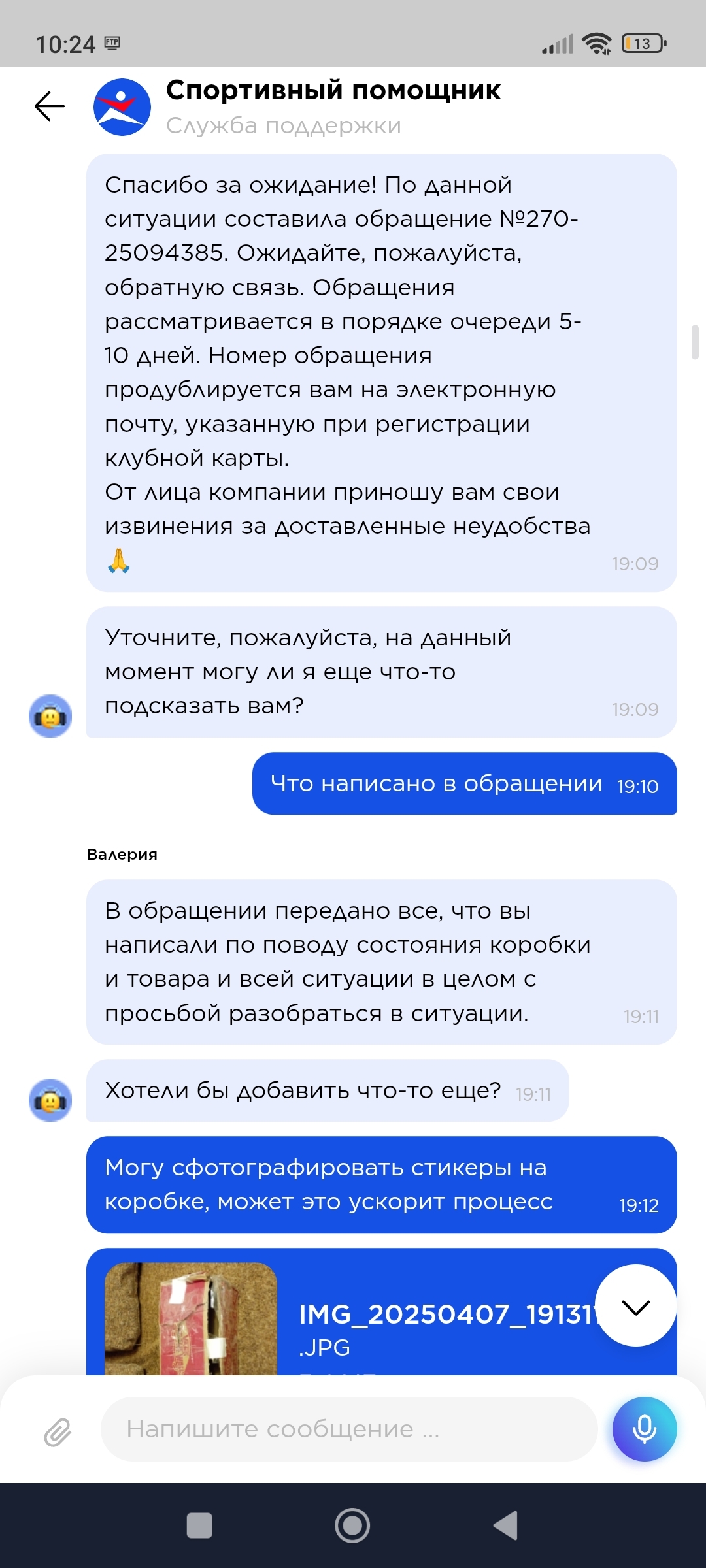706x1568 pixels.
Task: Go back using the header arrow
Action: tap(50, 106)
